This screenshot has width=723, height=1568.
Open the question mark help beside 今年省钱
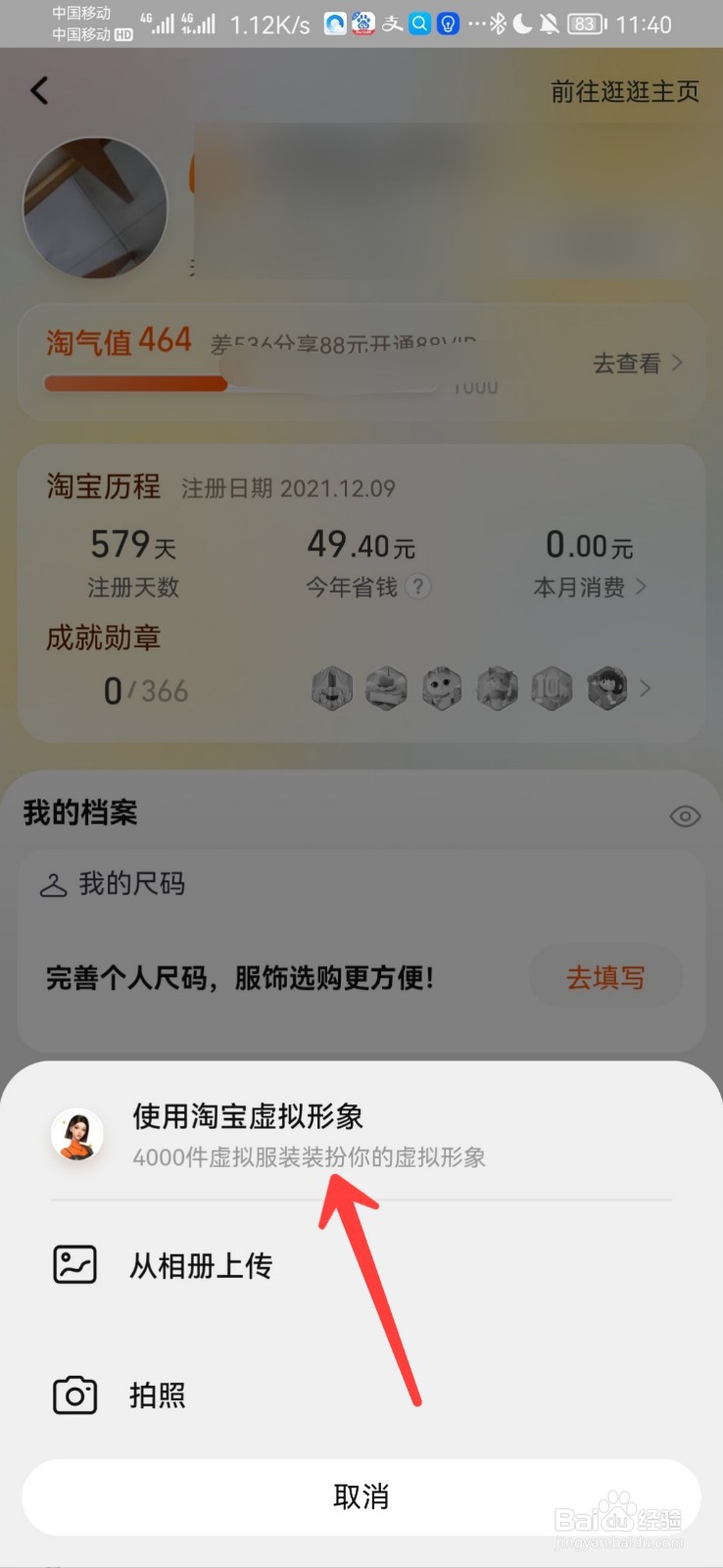(x=419, y=588)
